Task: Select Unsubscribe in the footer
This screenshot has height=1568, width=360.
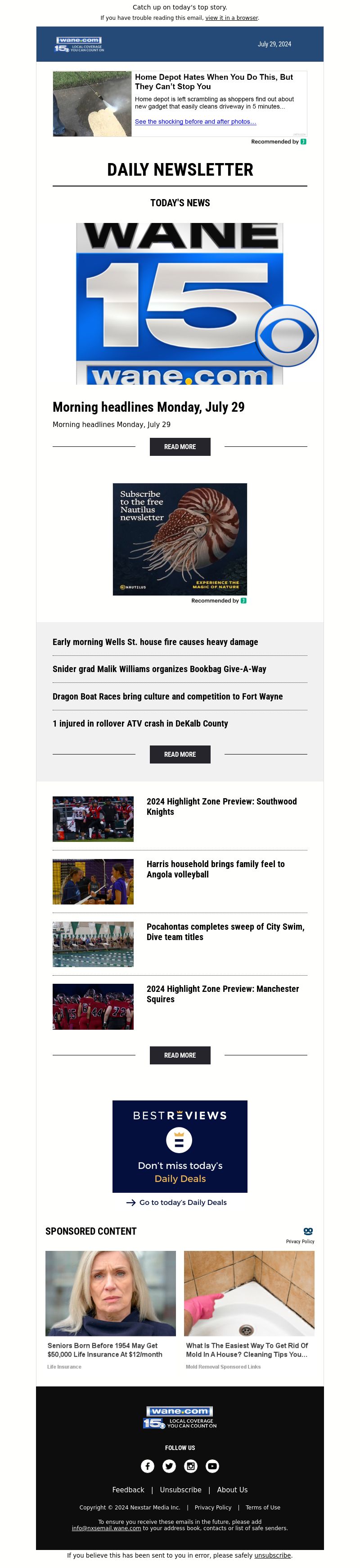Action: [180, 1490]
